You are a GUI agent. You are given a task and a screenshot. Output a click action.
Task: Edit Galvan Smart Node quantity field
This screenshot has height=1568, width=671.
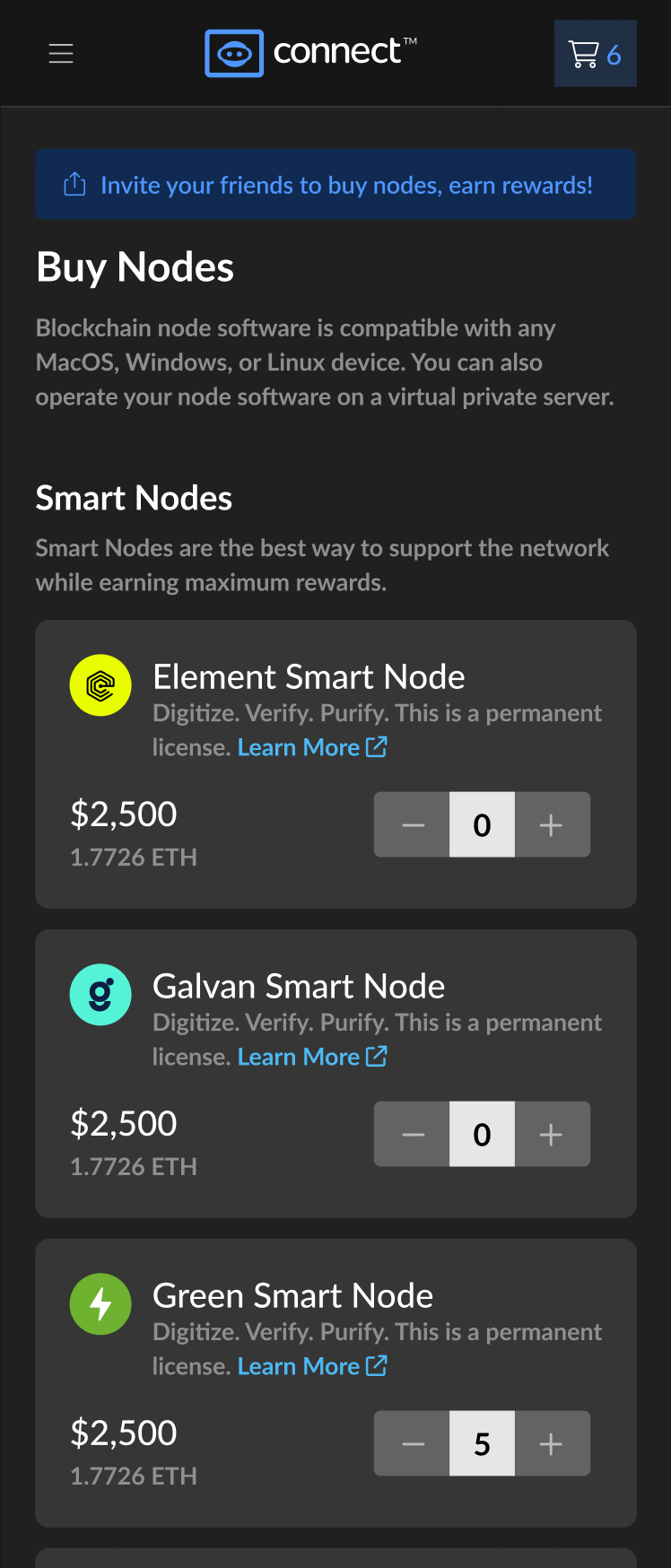[x=482, y=1134]
